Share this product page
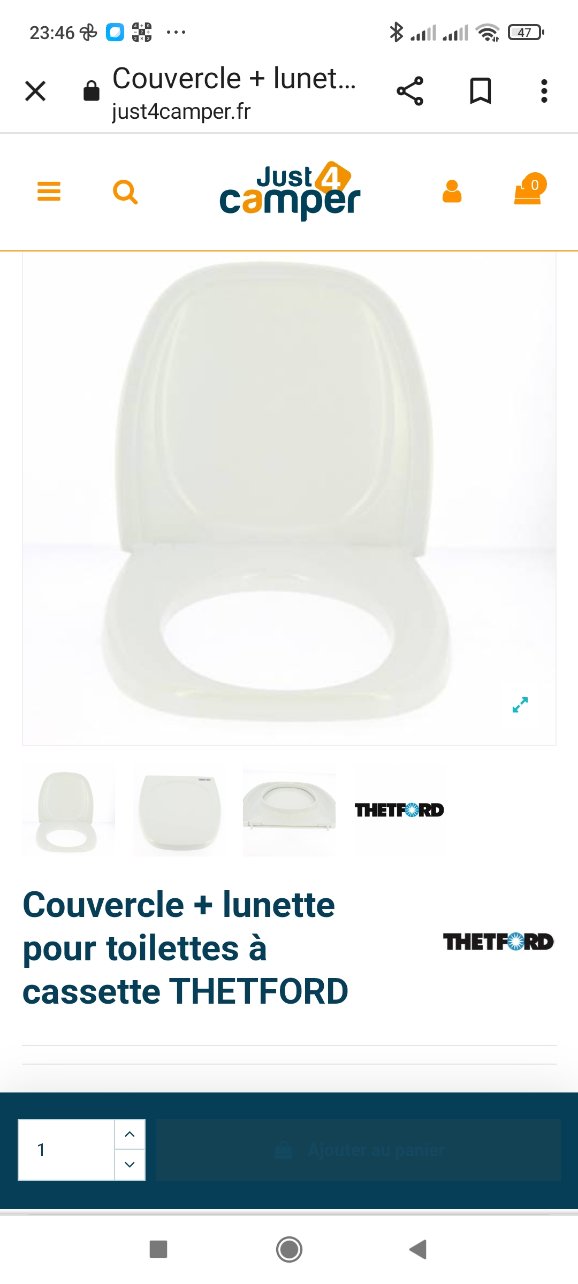The height and width of the screenshot is (1284, 578). click(x=410, y=92)
